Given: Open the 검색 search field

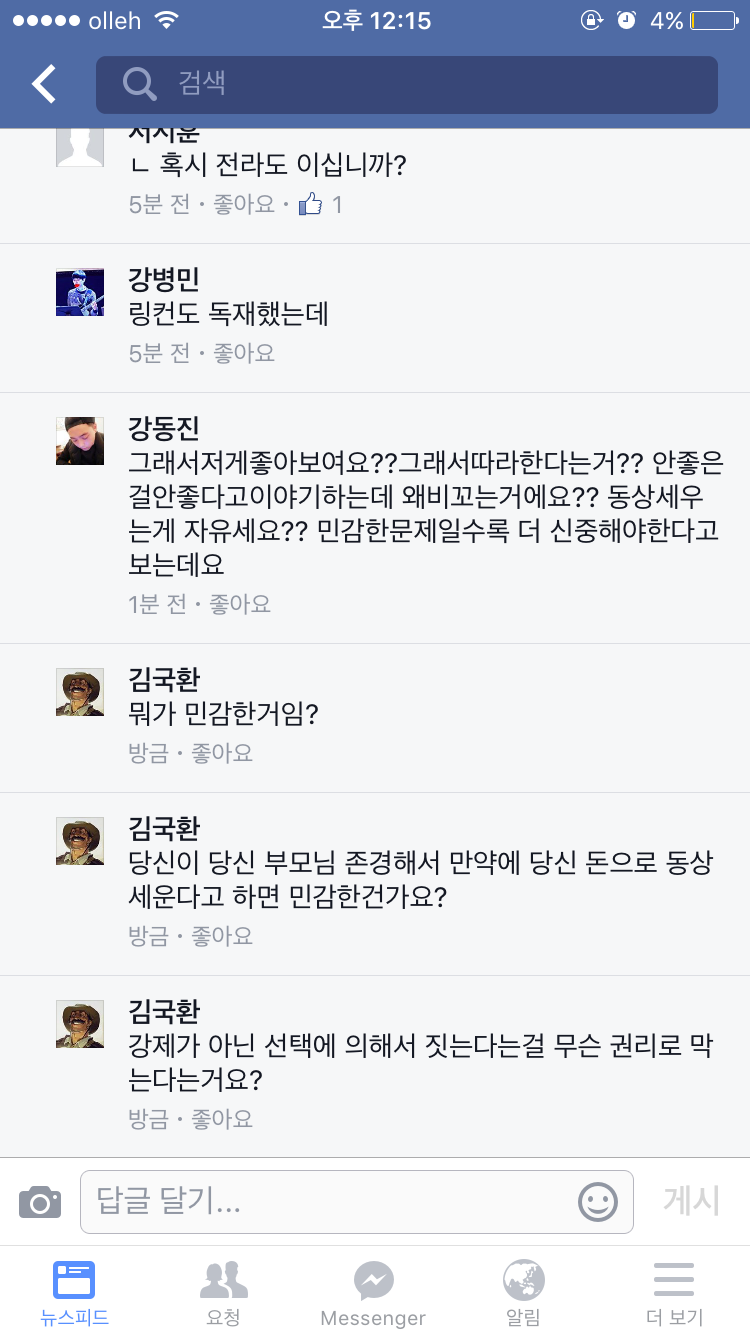Looking at the screenshot, I should pos(407,85).
